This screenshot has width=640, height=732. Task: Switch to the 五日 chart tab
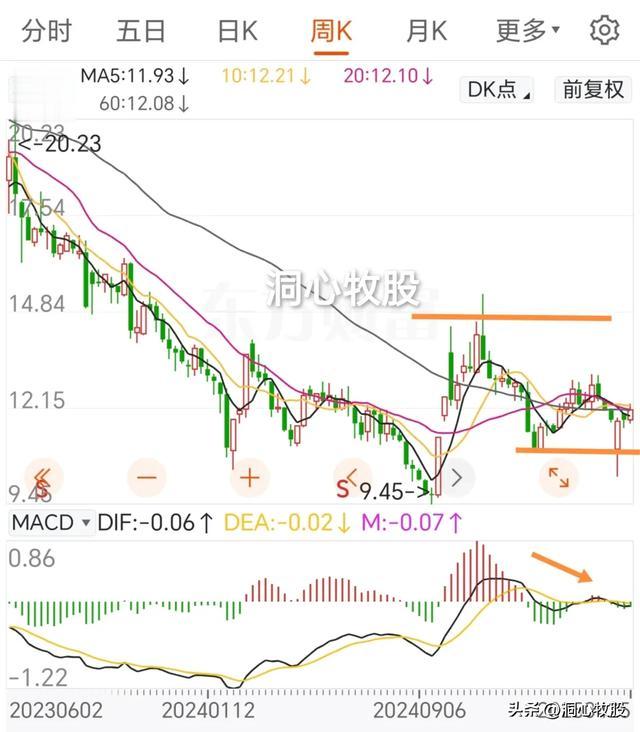click(141, 31)
